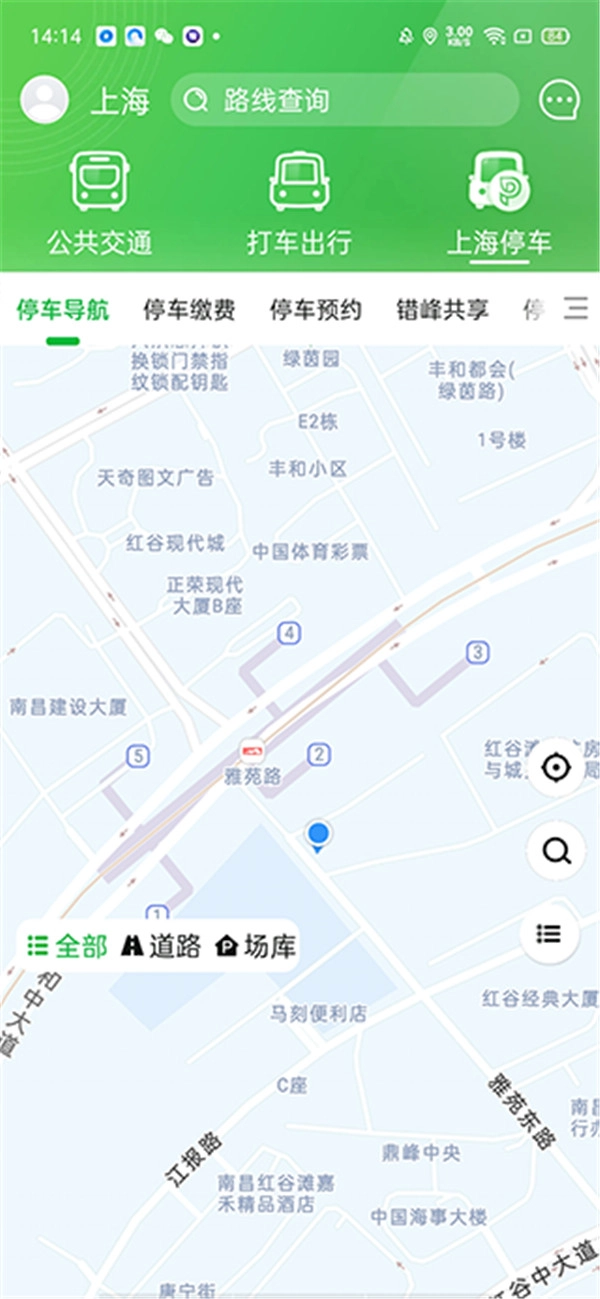This screenshot has width=600, height=1299.
Task: Tap the map search magnifier button
Action: tap(556, 851)
